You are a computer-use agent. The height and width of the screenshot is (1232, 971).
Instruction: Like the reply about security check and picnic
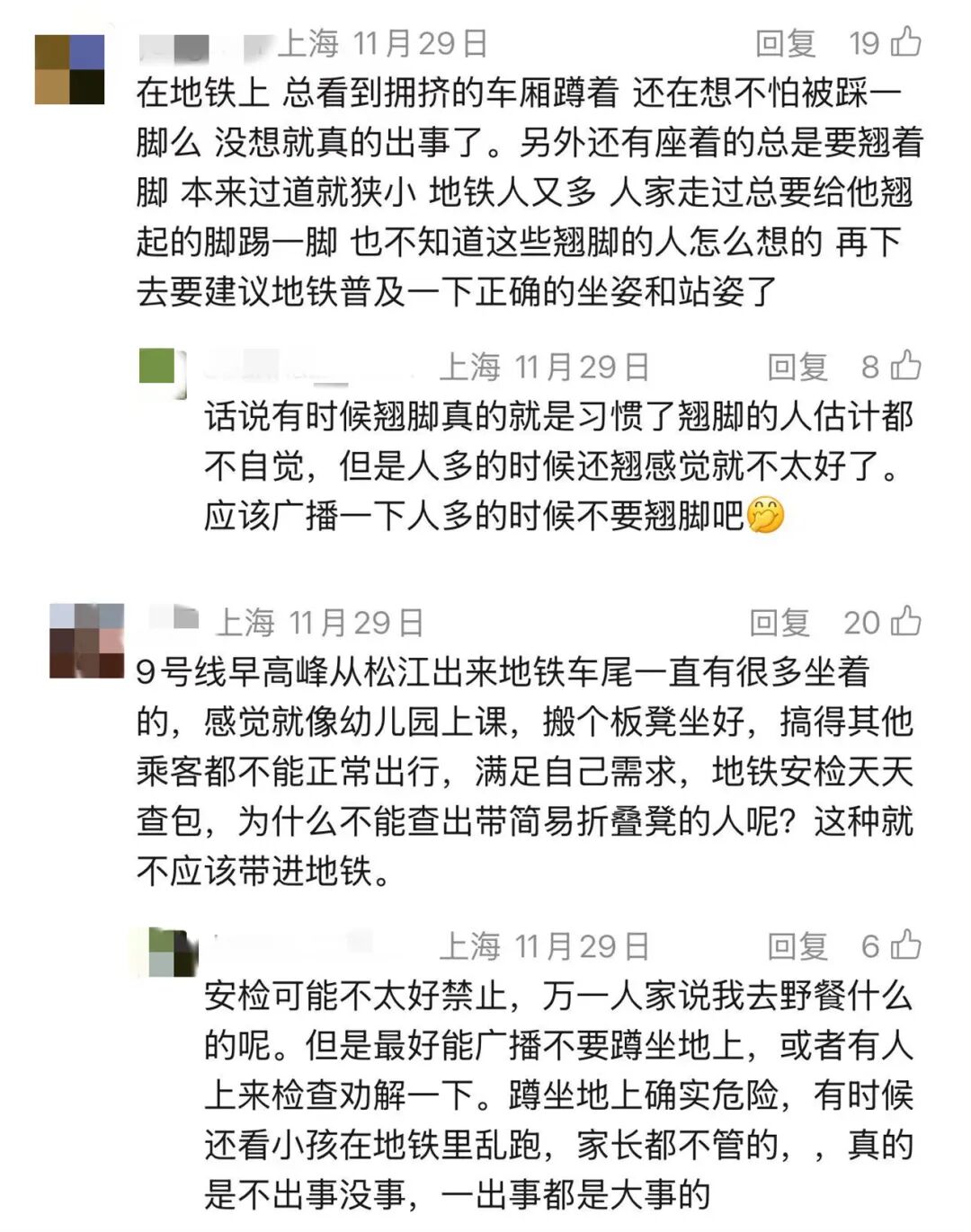pyautogui.click(x=905, y=945)
